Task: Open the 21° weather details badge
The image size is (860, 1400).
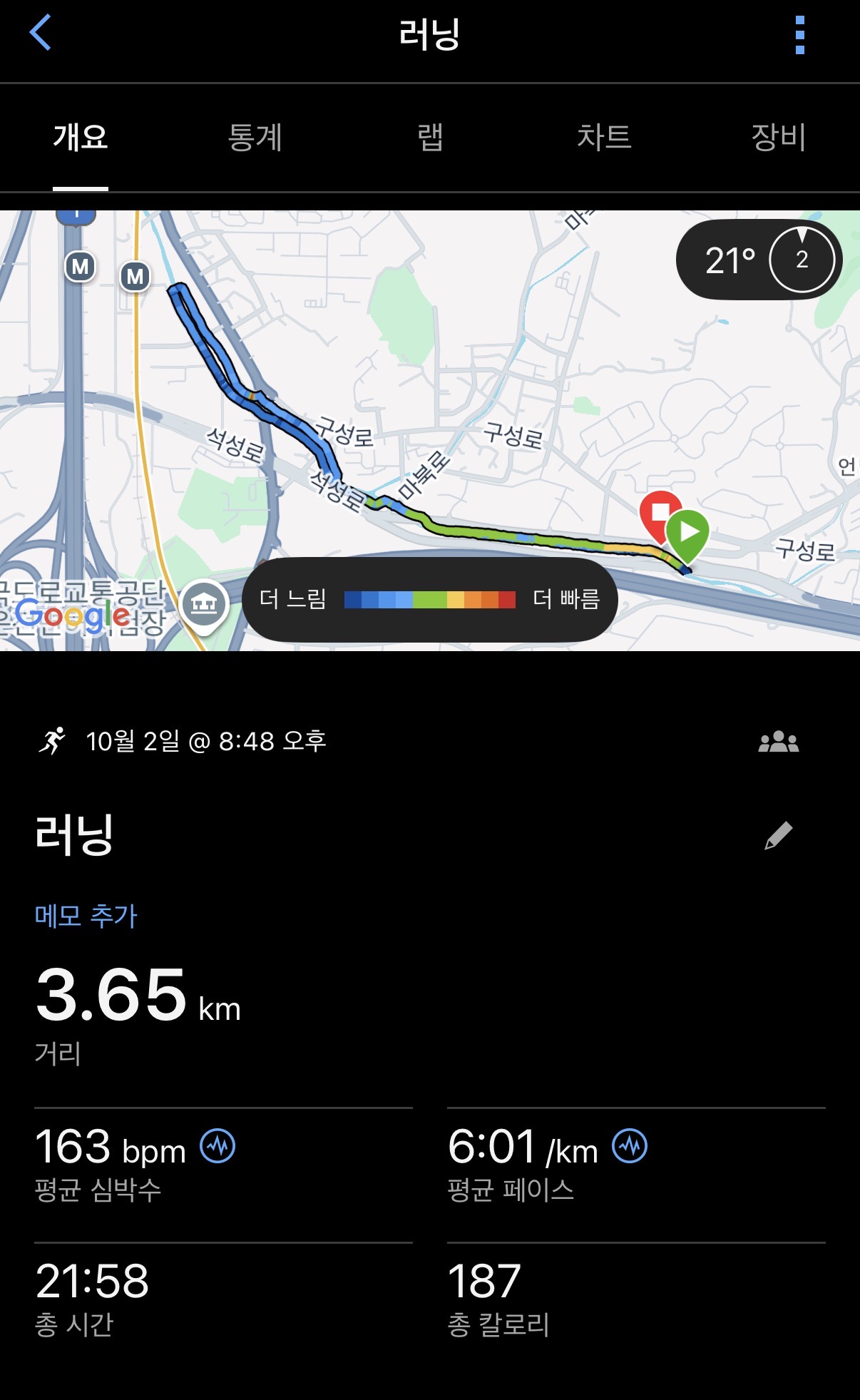Action: pyautogui.click(x=759, y=260)
